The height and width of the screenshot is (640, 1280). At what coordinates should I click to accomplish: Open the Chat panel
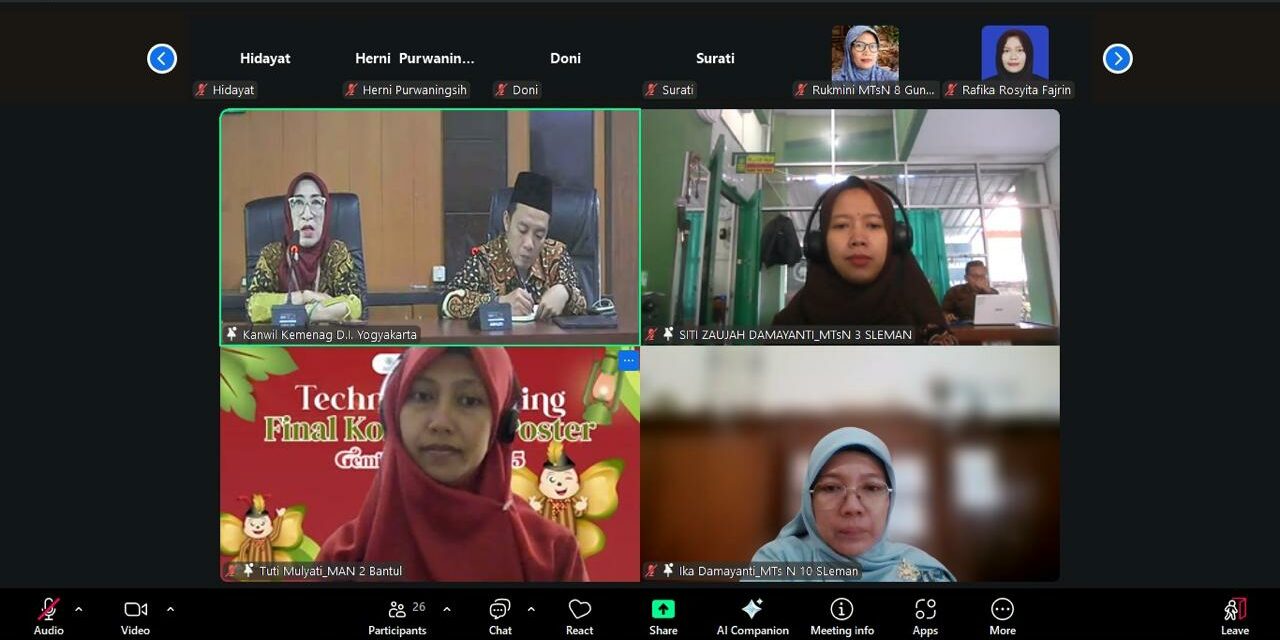point(500,615)
